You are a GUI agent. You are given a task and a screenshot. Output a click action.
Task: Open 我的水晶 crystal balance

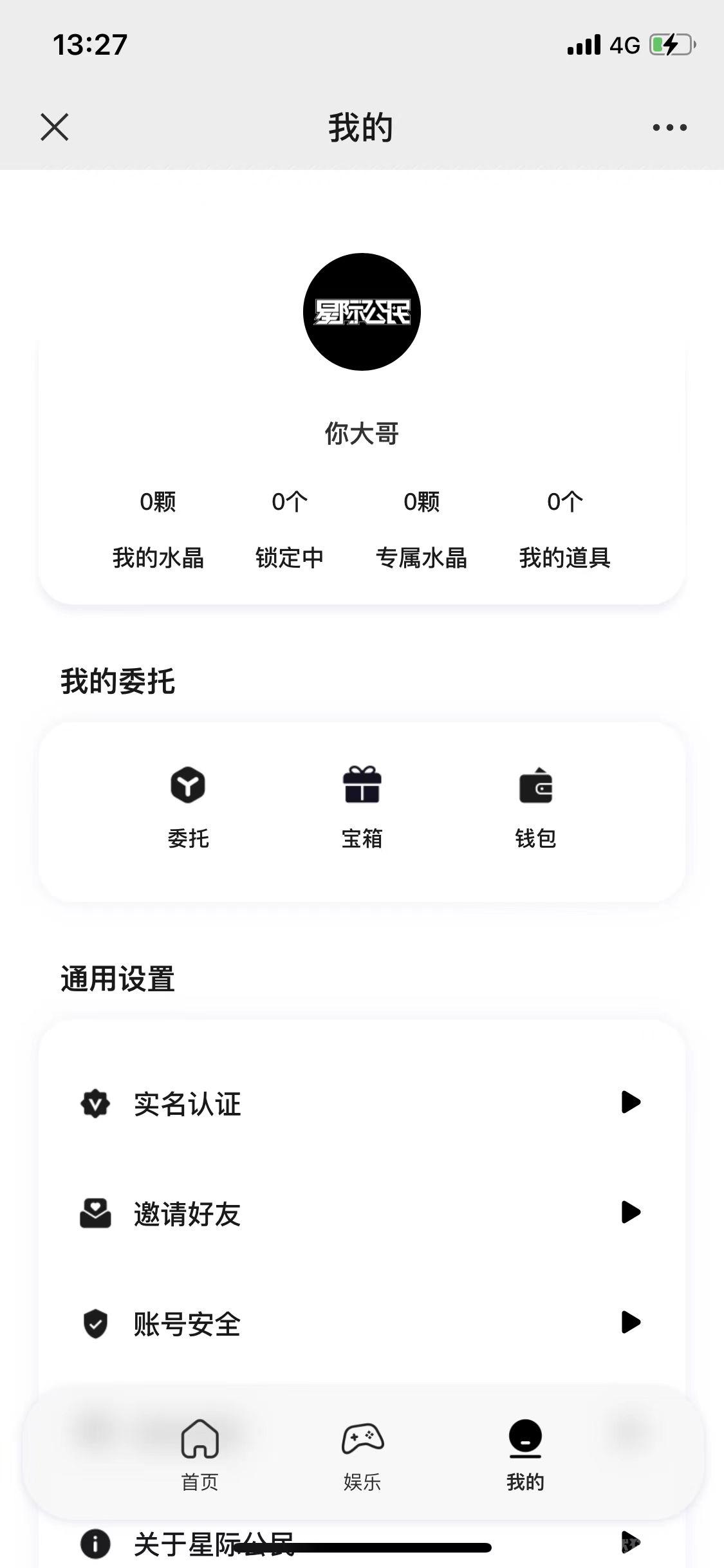click(158, 529)
